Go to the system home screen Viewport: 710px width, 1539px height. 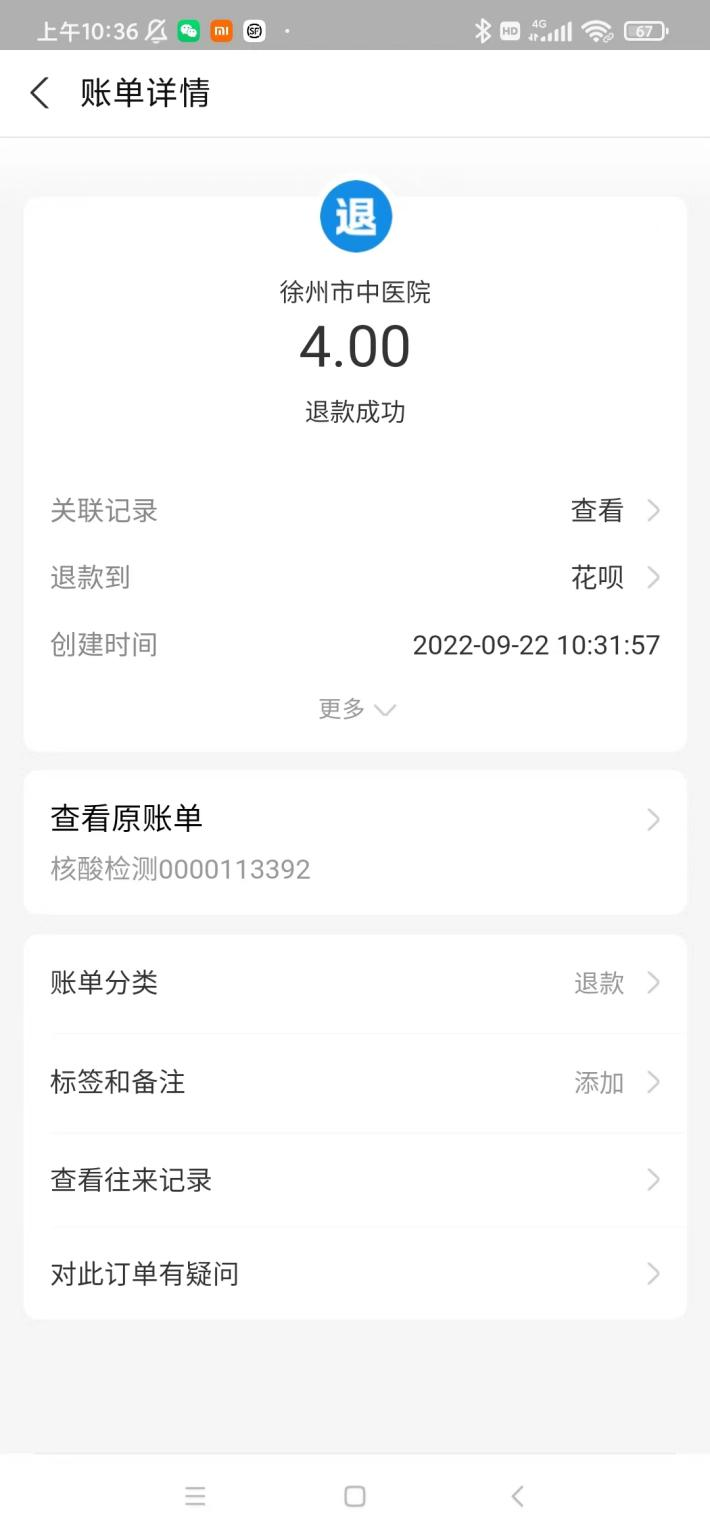pos(354,1496)
